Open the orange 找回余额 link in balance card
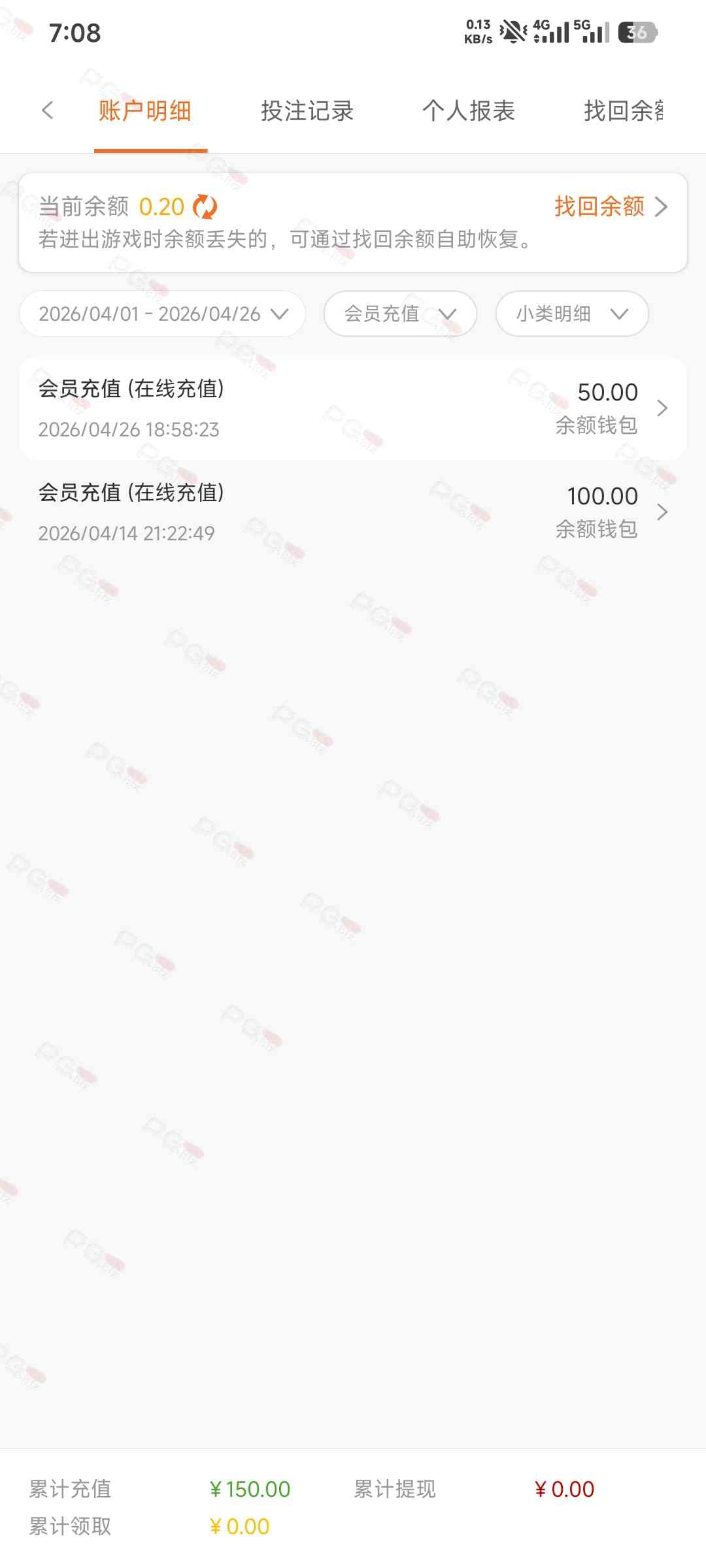Viewport: 706px width, 1568px height. 610,206
